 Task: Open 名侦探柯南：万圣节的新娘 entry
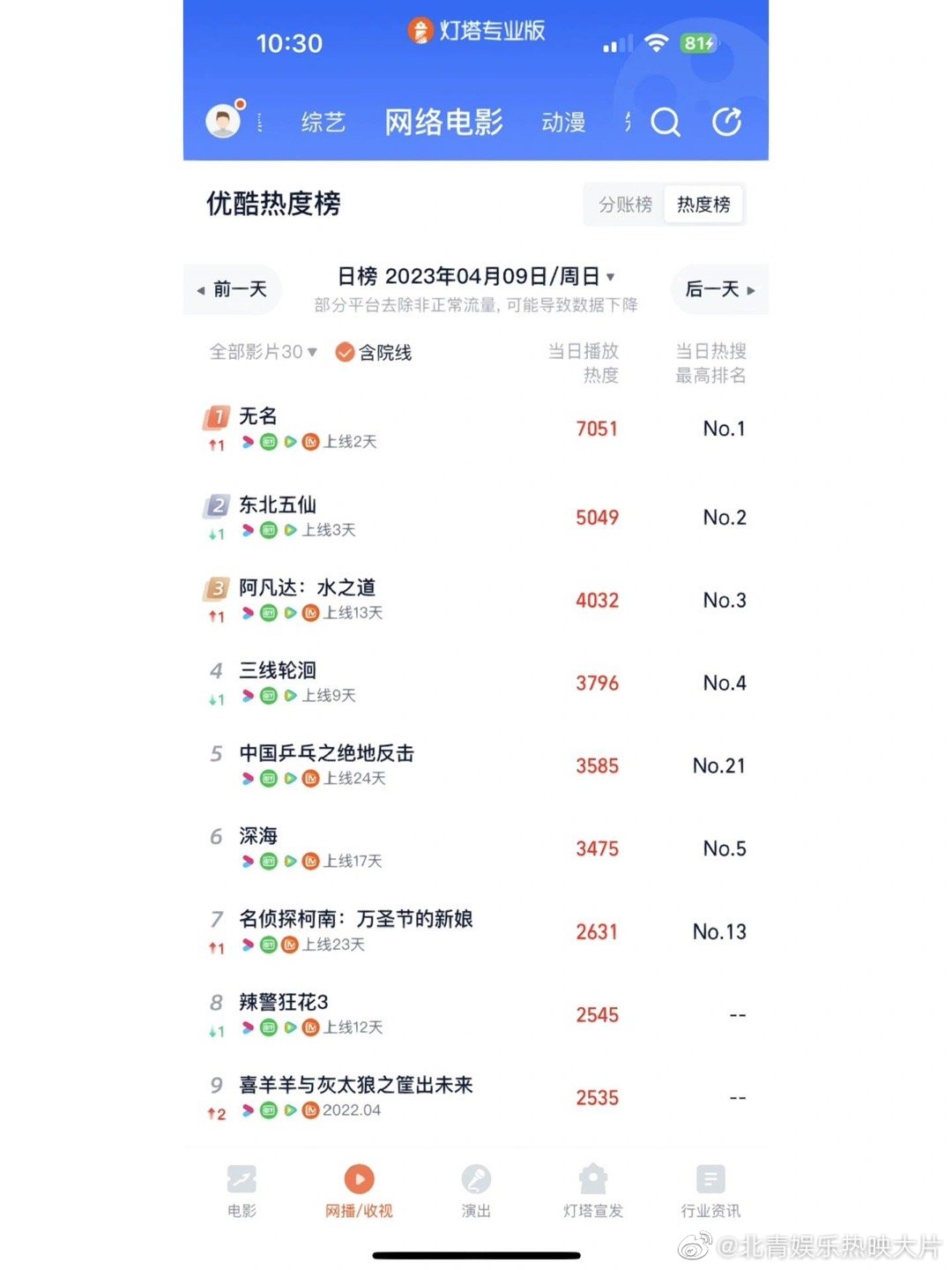tap(356, 919)
